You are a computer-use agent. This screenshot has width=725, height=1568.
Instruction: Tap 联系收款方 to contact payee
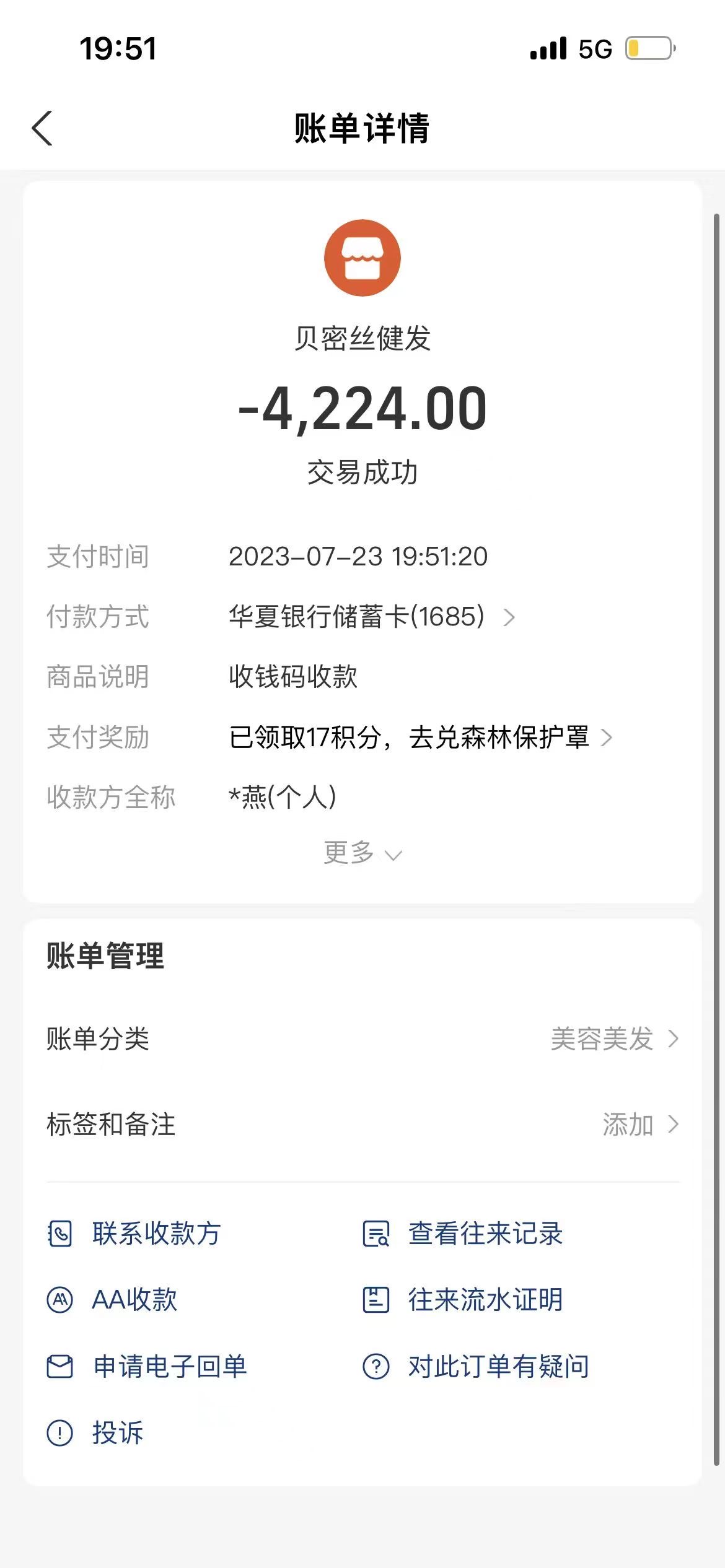coord(134,1234)
